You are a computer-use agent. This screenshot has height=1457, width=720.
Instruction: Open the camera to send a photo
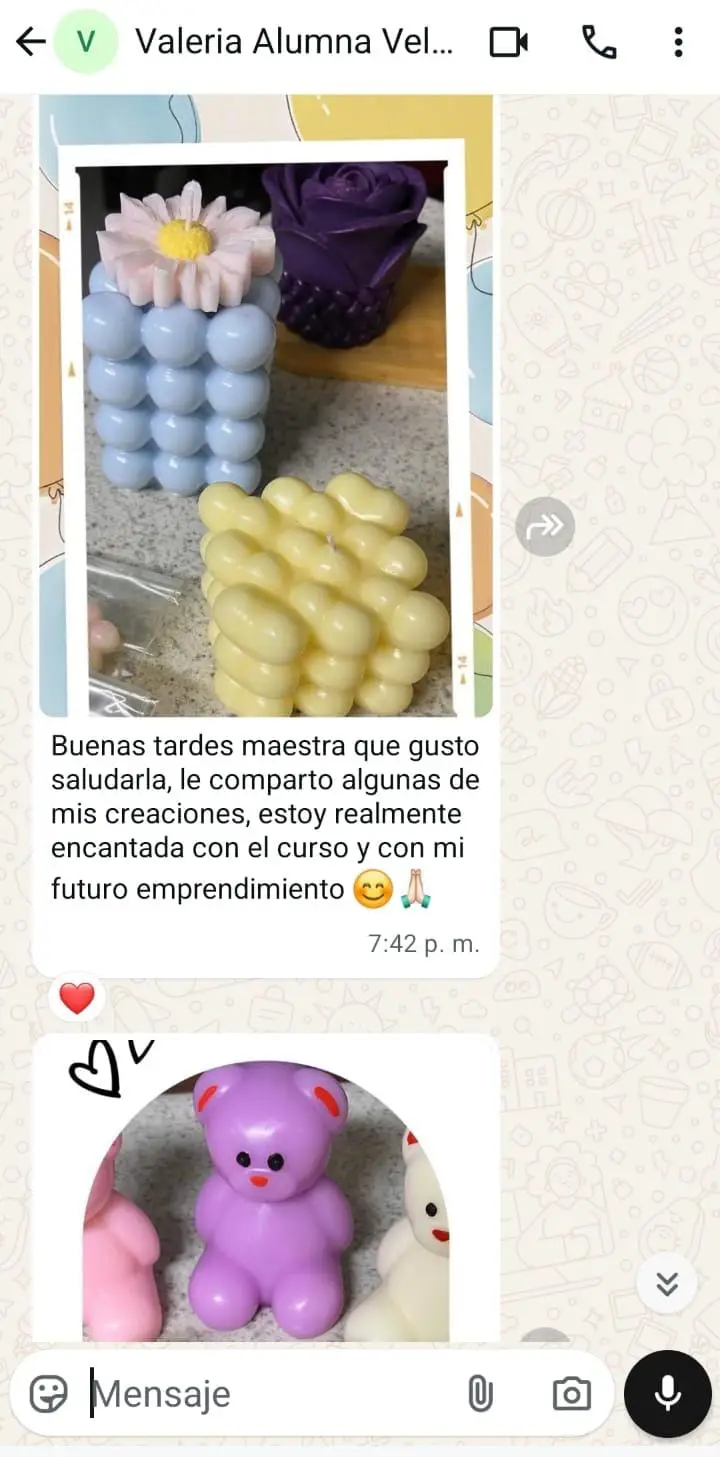click(571, 1394)
